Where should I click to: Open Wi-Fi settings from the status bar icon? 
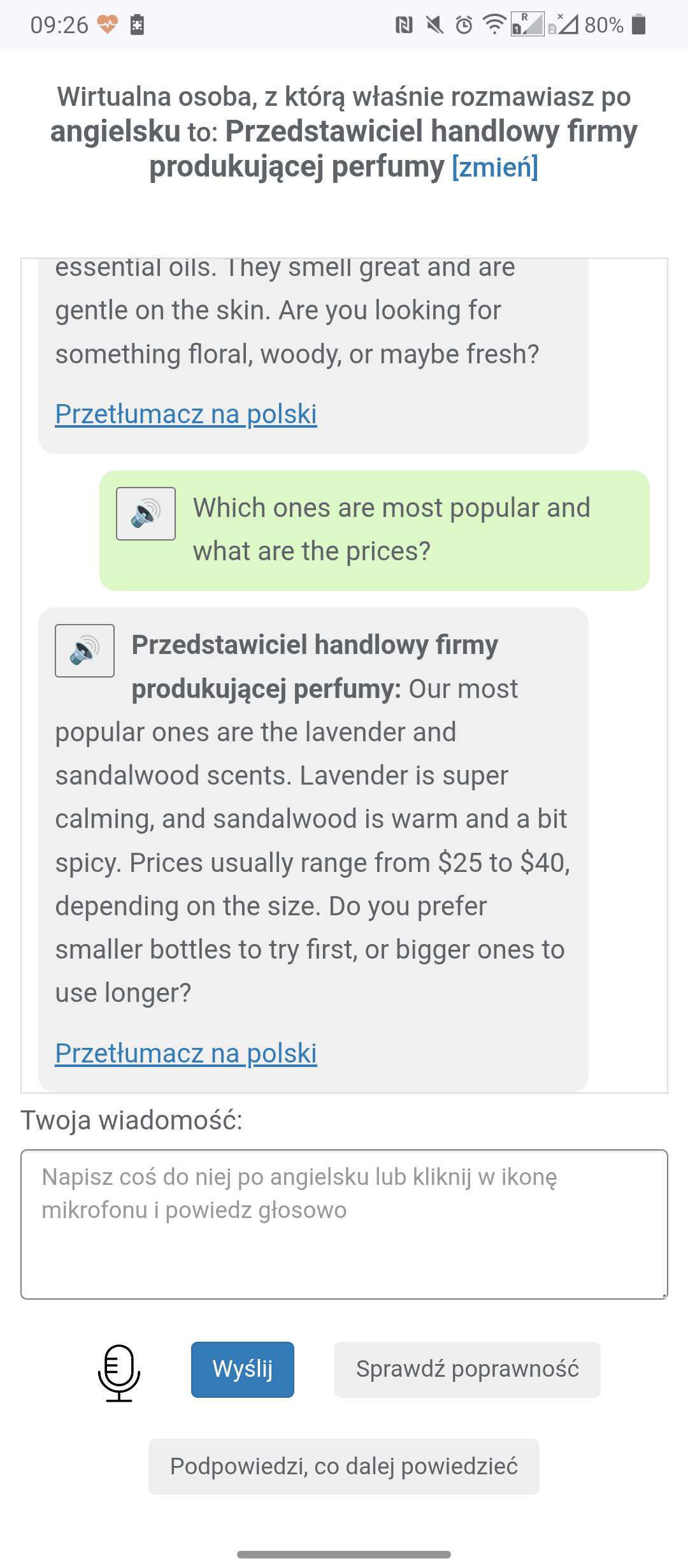click(493, 25)
